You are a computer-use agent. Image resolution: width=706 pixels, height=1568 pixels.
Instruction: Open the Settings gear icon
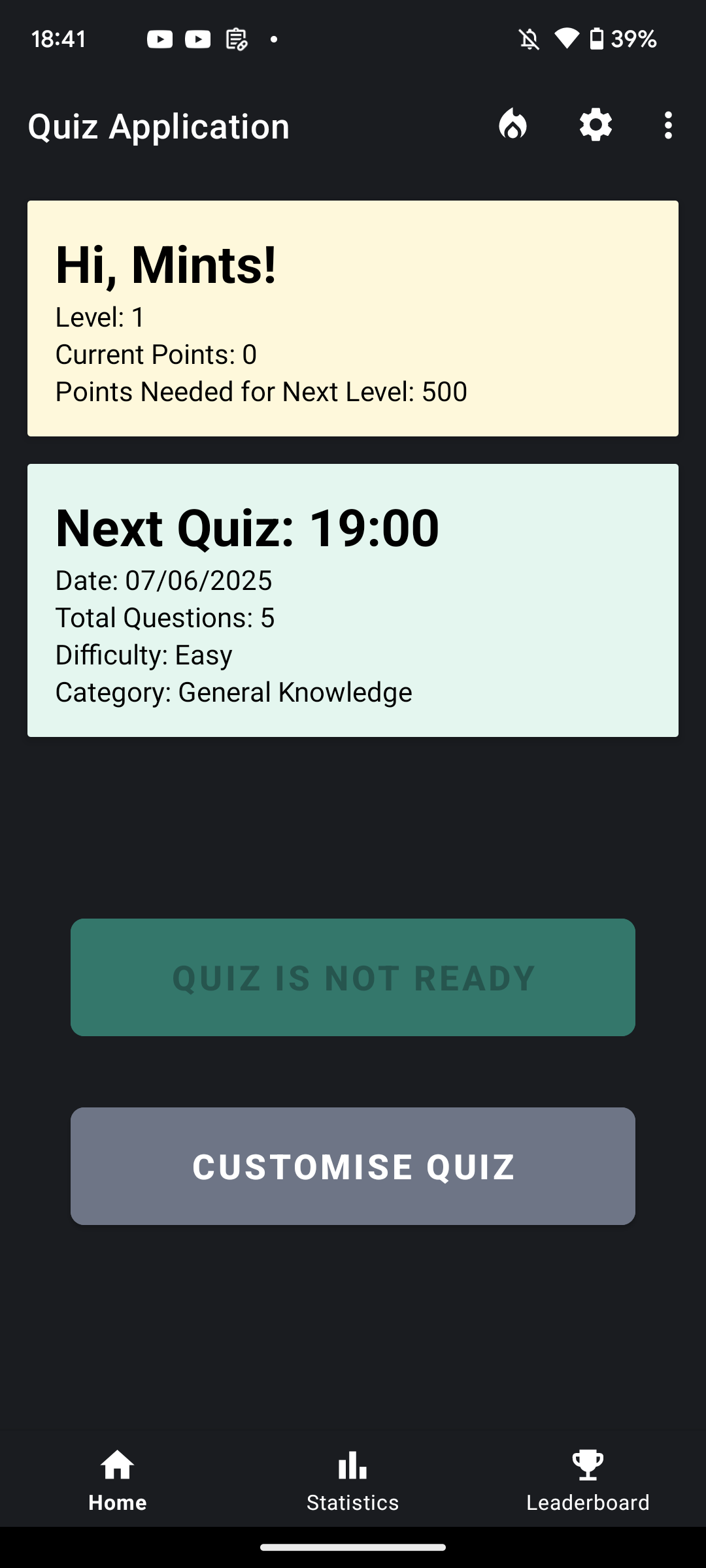pyautogui.click(x=595, y=125)
